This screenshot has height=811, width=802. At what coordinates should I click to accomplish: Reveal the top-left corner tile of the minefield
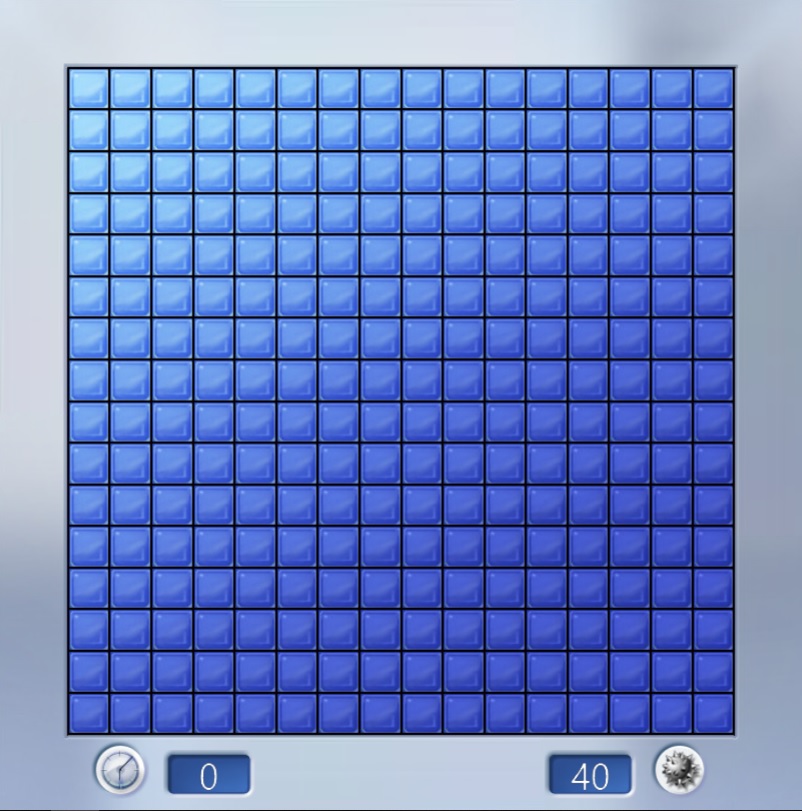[89, 88]
